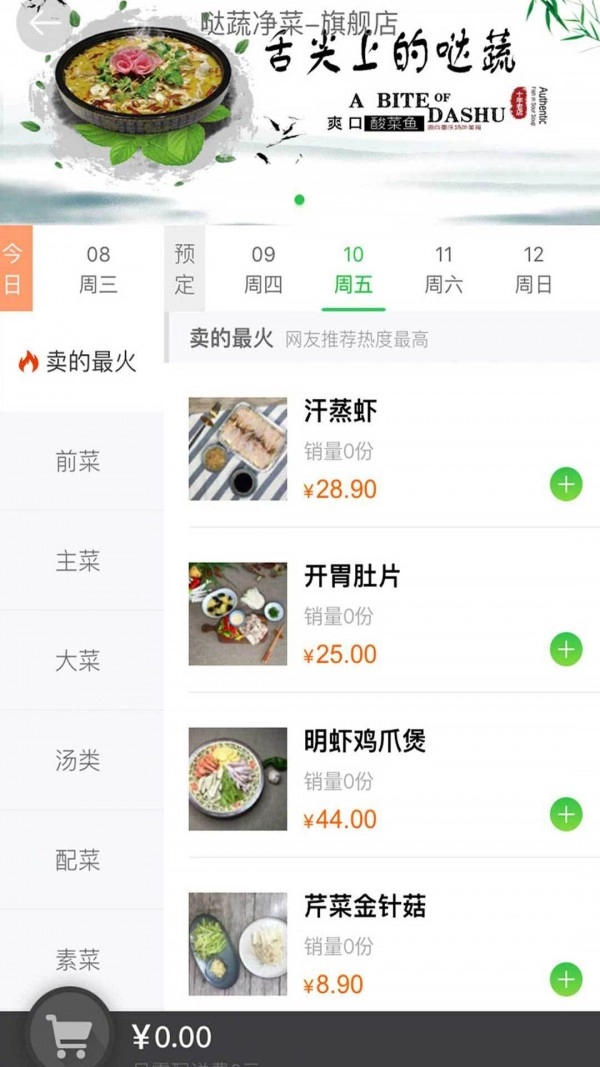Screen dimensions: 600x1067
Task: Add 芹菜金针菇 to the cart
Action: [x=566, y=979]
